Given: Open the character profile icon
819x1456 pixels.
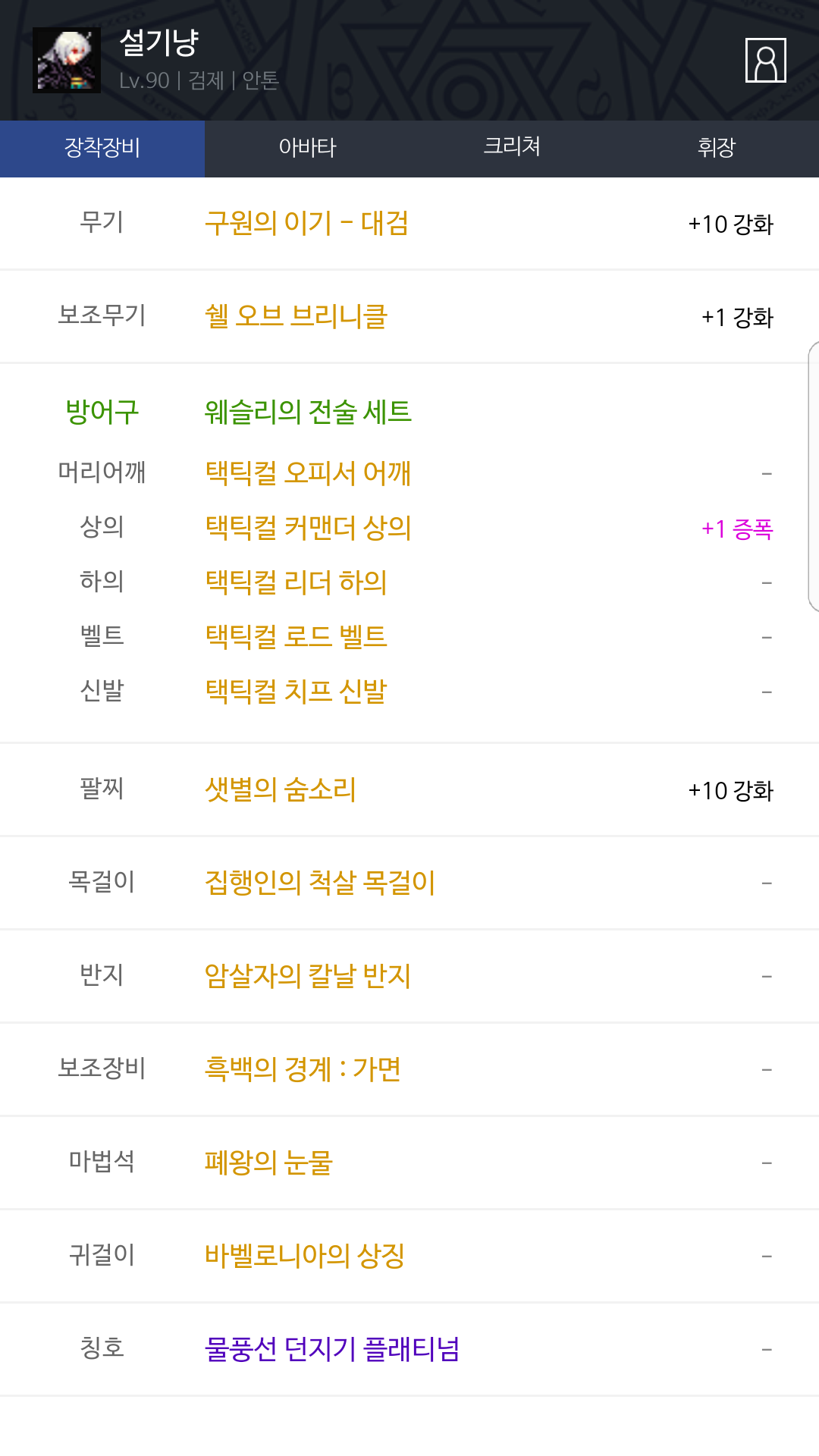Looking at the screenshot, I should pos(765,60).
